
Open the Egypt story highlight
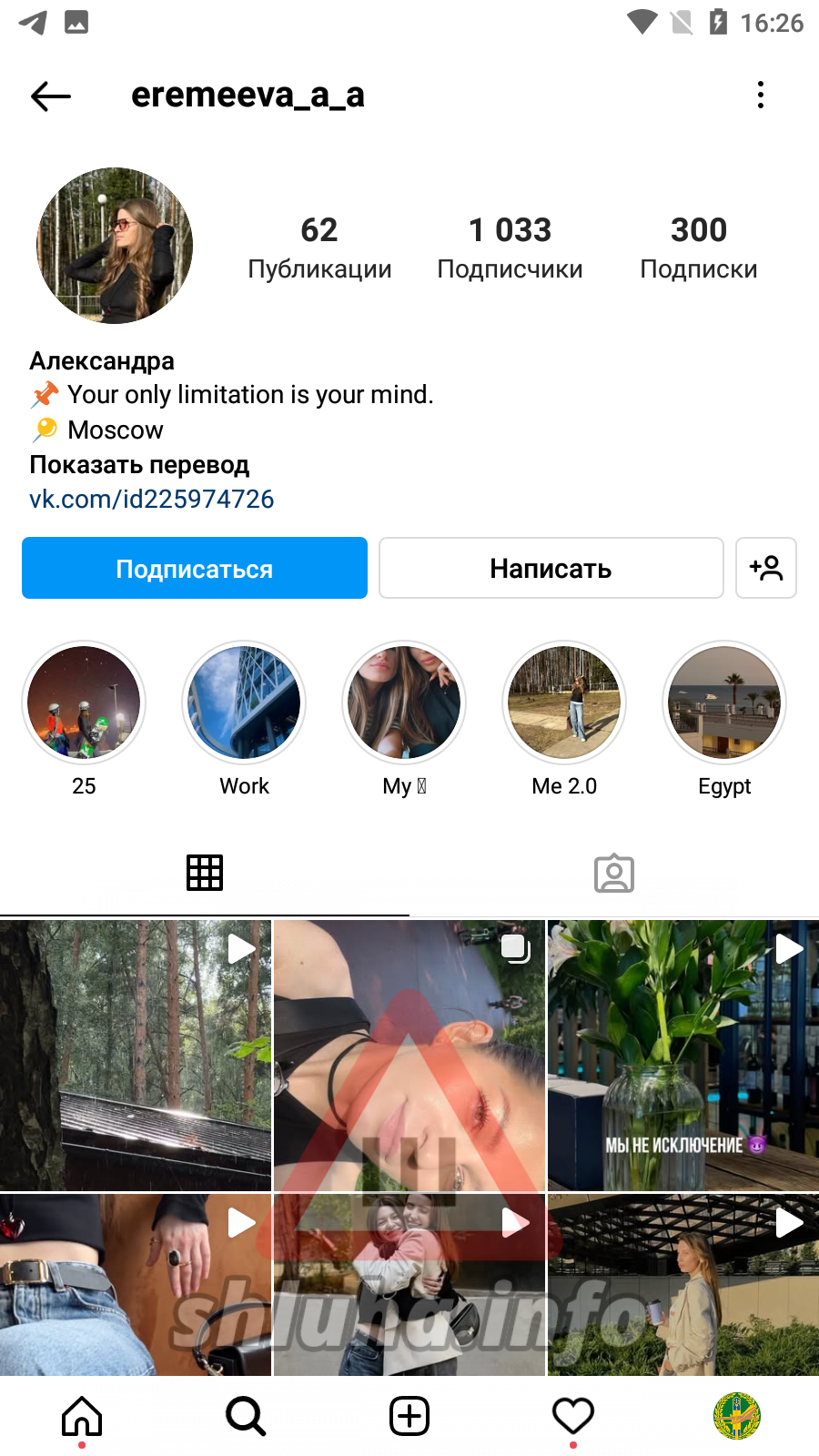pyautogui.click(x=724, y=703)
